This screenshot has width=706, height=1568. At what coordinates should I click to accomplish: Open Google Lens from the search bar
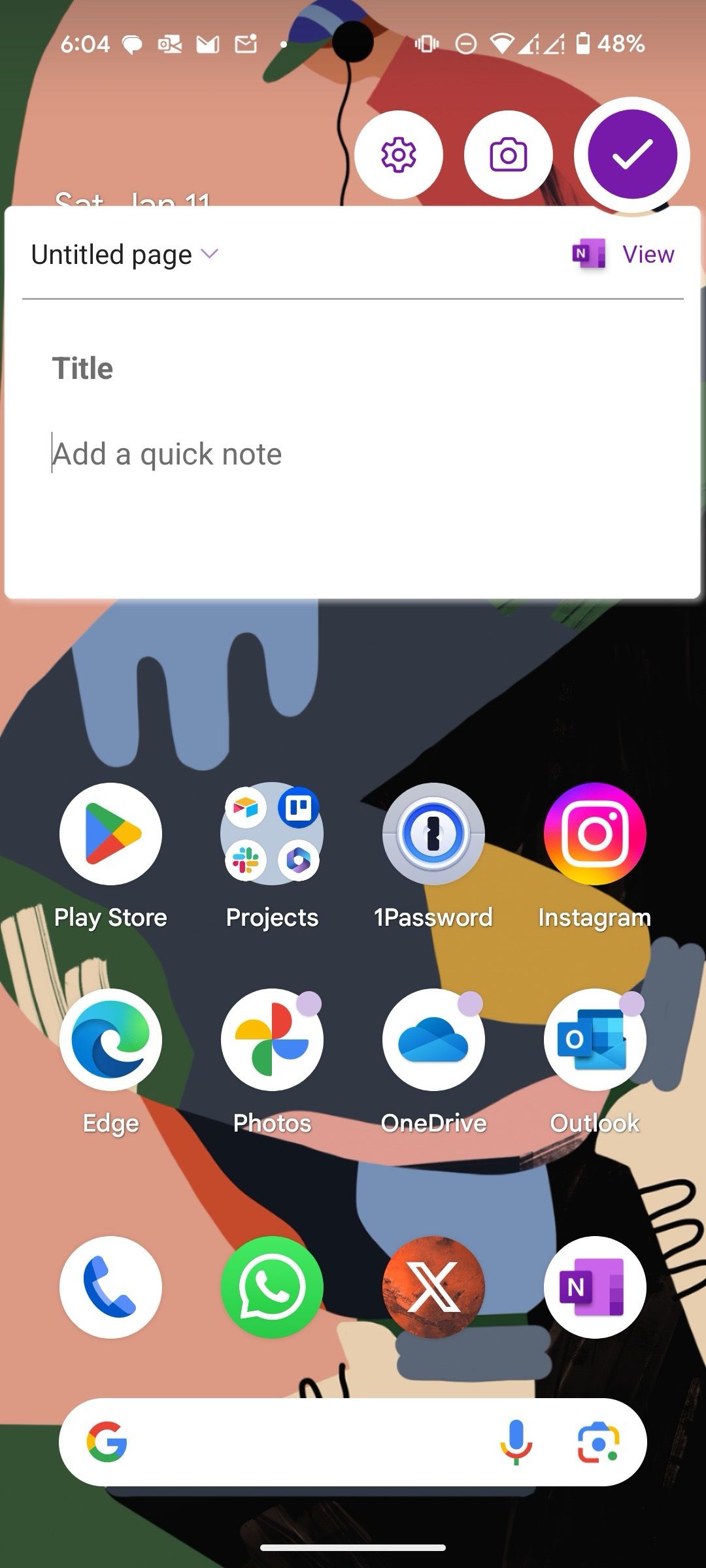[597, 1442]
